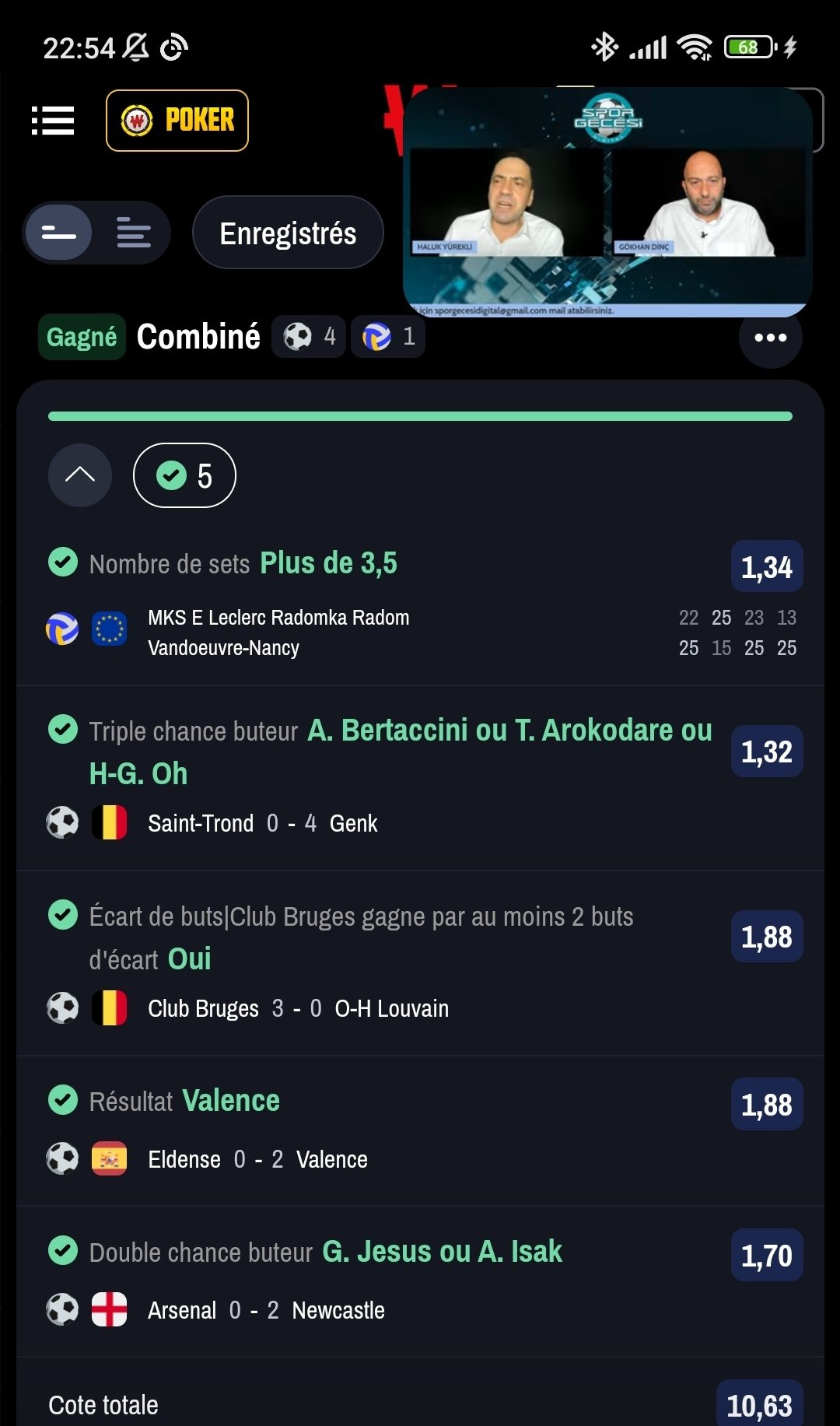
Task: Collapse the bet selections with the chevron
Action: click(80, 475)
